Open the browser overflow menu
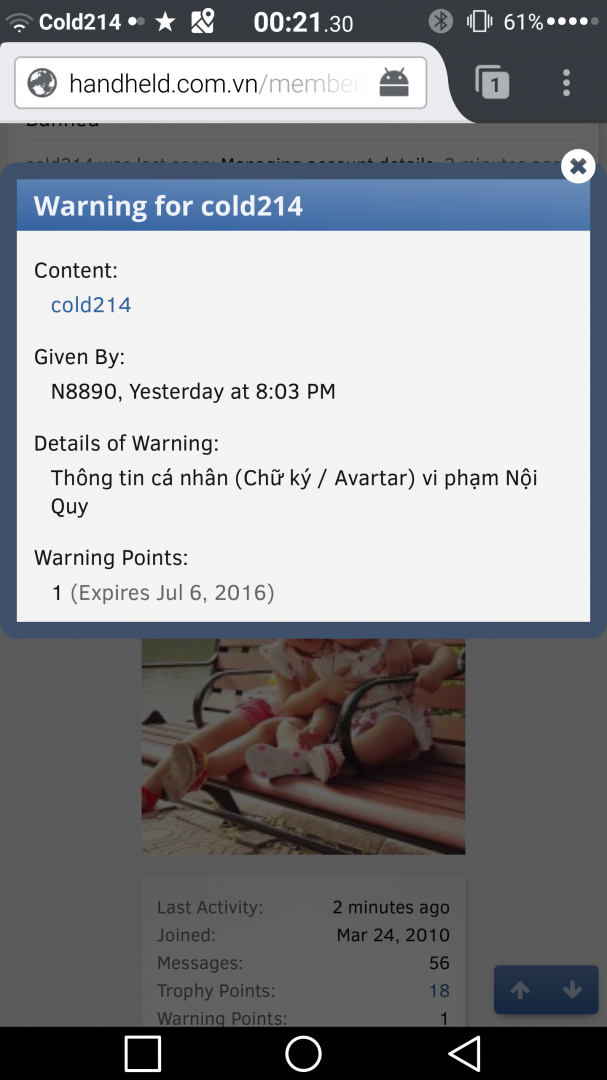Viewport: 607px width, 1080px height. 566,83
